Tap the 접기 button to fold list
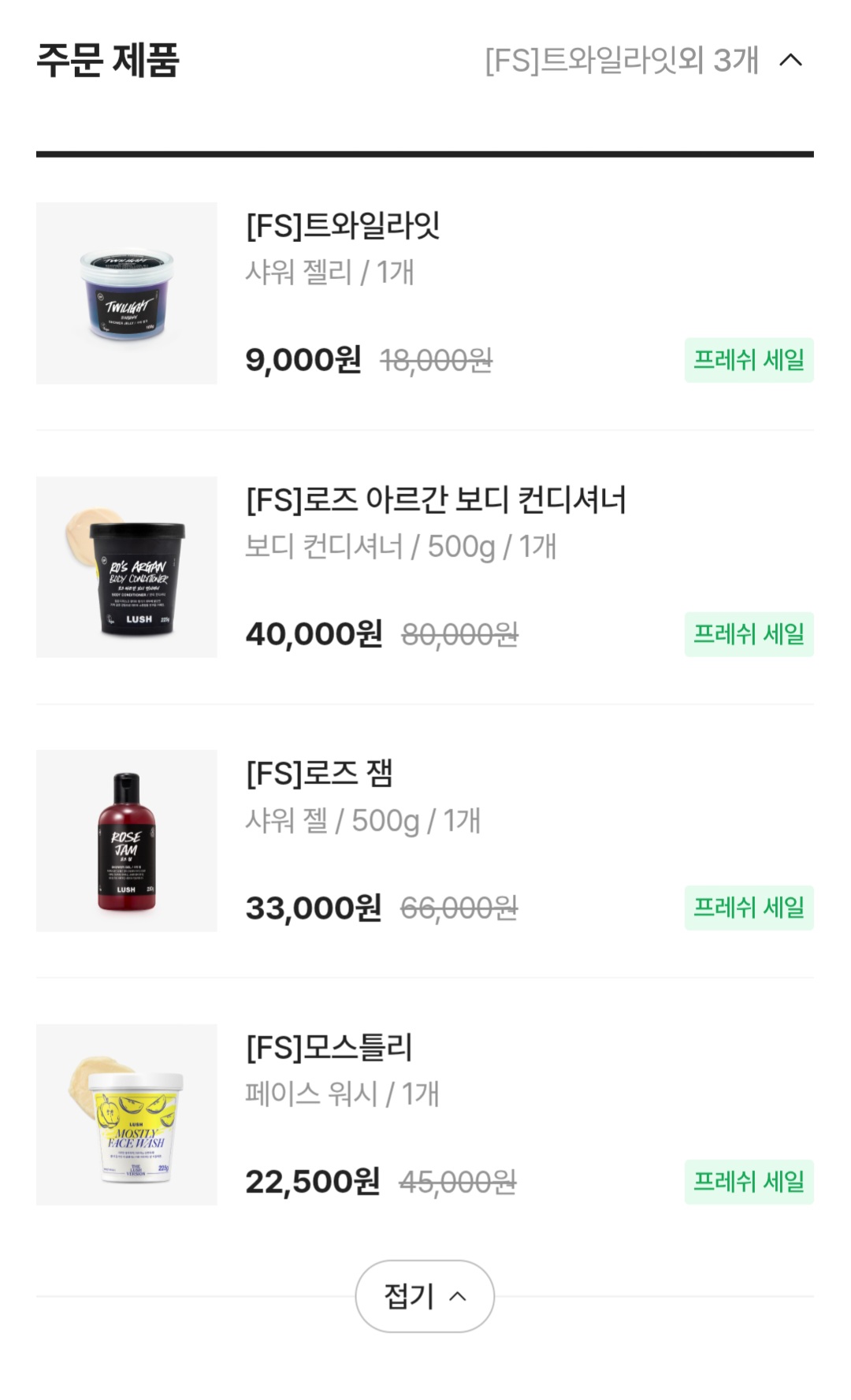 pyautogui.click(x=425, y=1296)
